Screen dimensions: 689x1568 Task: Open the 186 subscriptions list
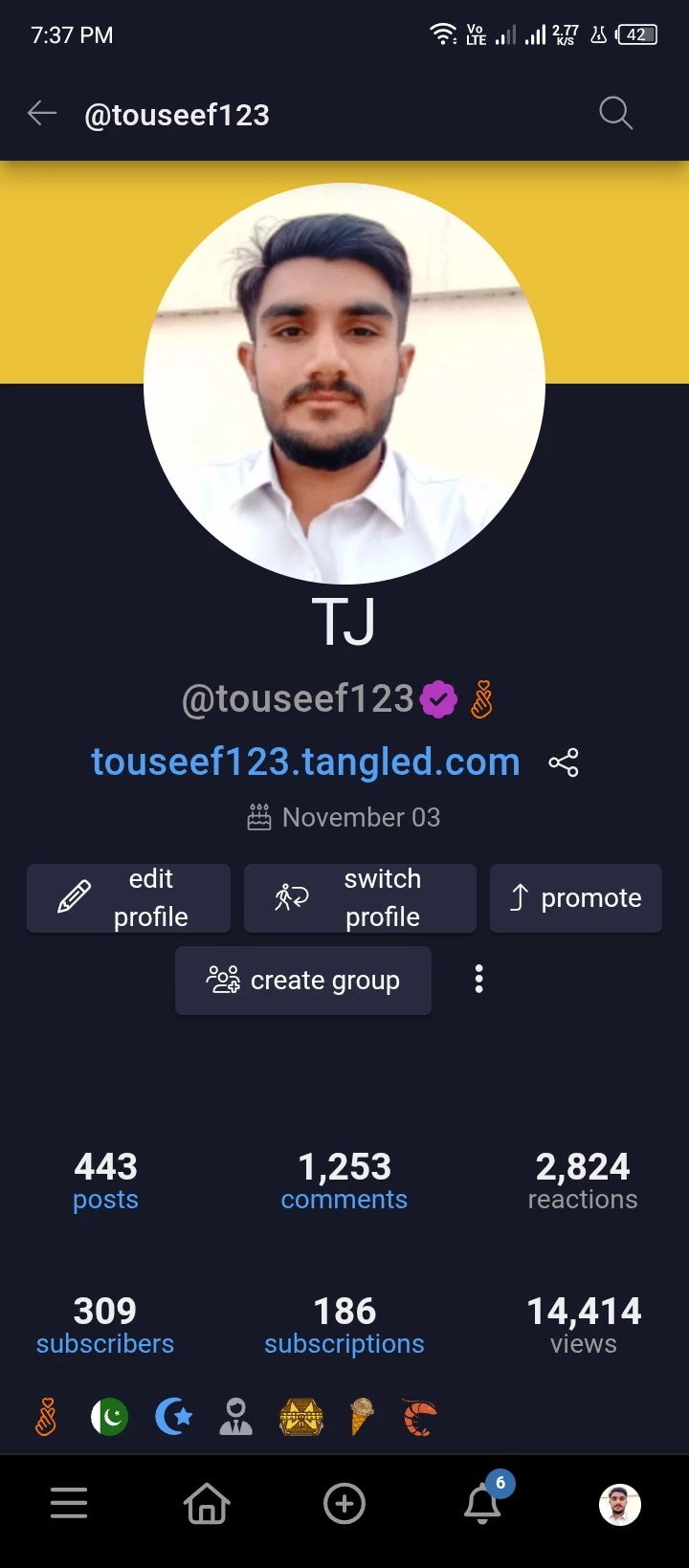pyautogui.click(x=344, y=1326)
